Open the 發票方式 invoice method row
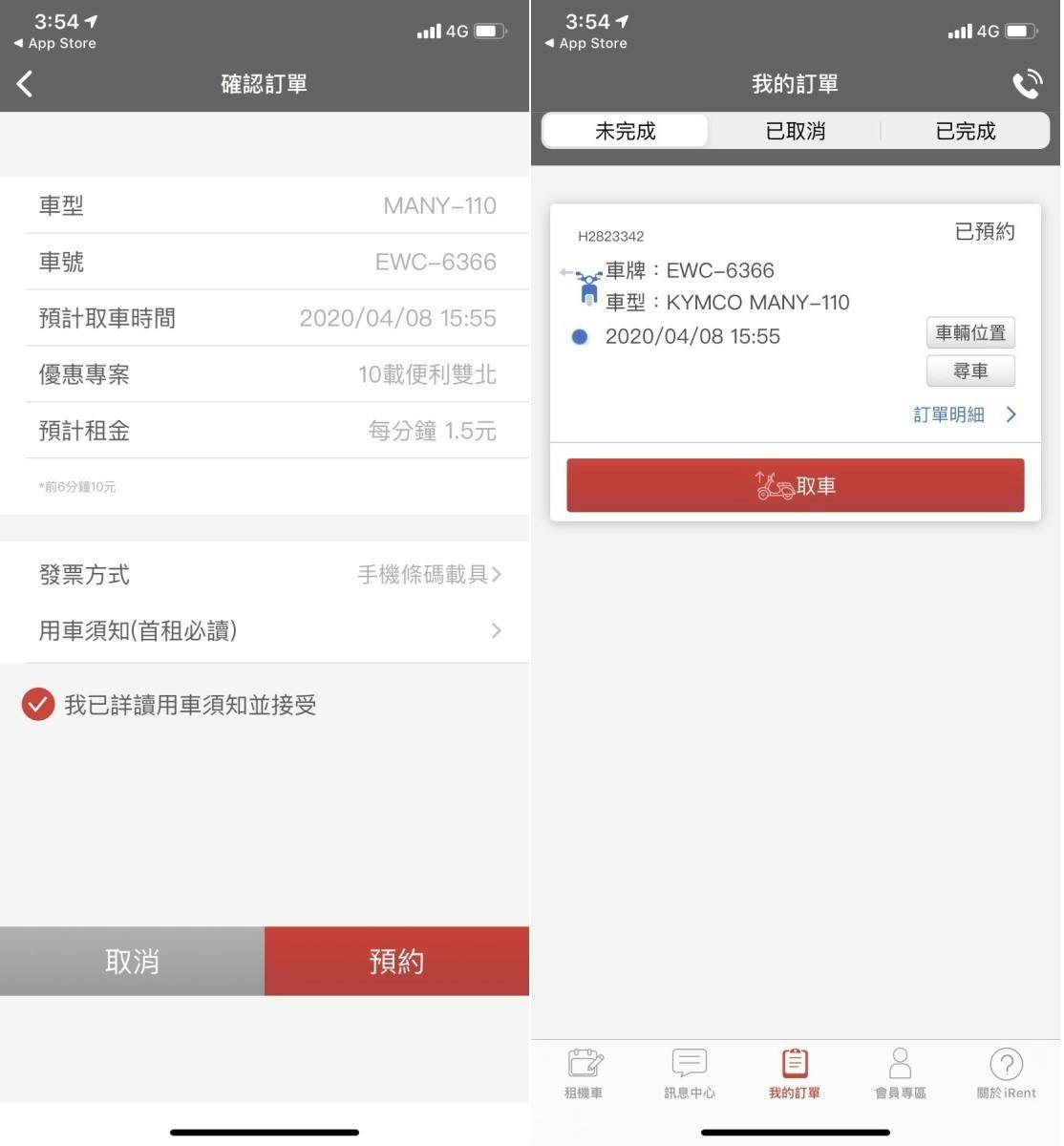The width and height of the screenshot is (1064, 1146). (269, 575)
